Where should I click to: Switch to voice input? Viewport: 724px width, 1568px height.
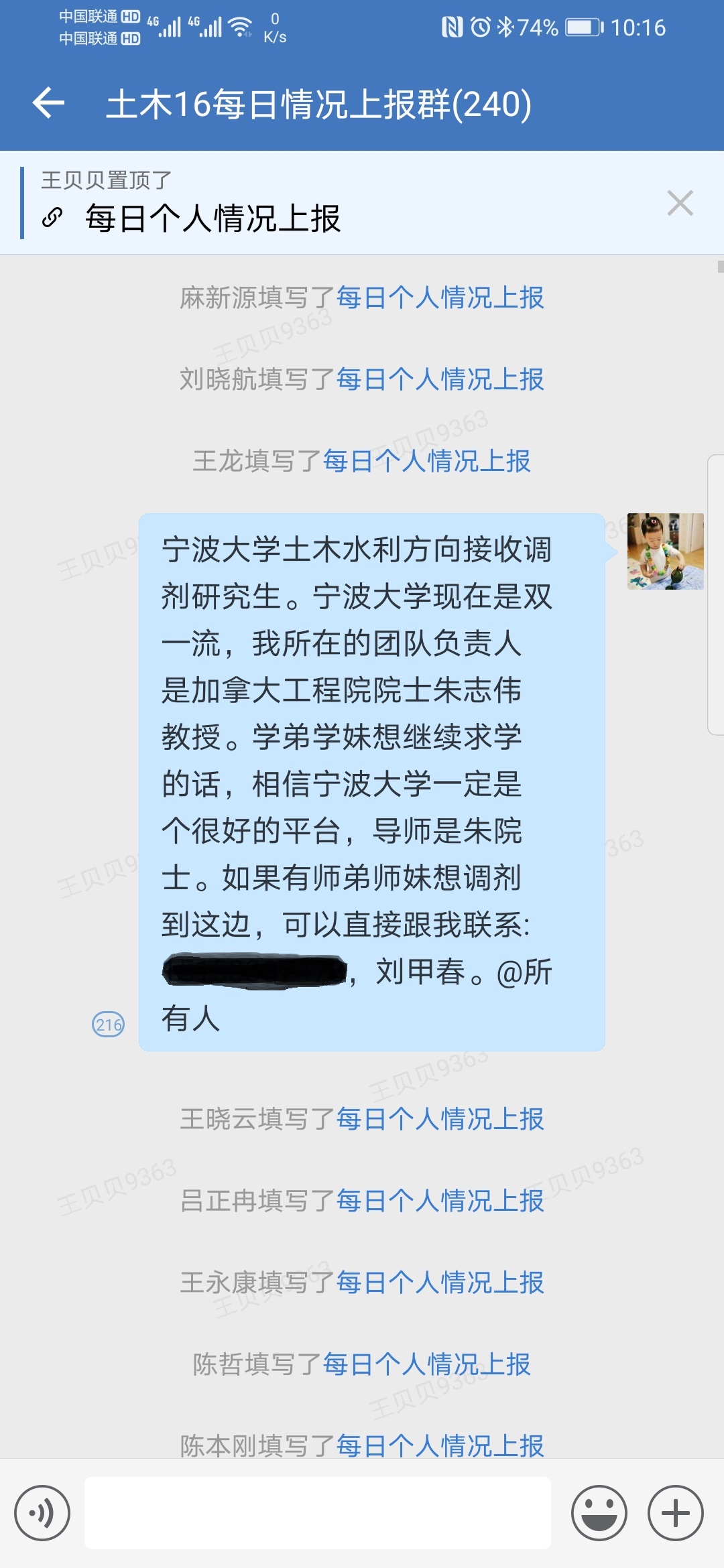click(x=42, y=1513)
